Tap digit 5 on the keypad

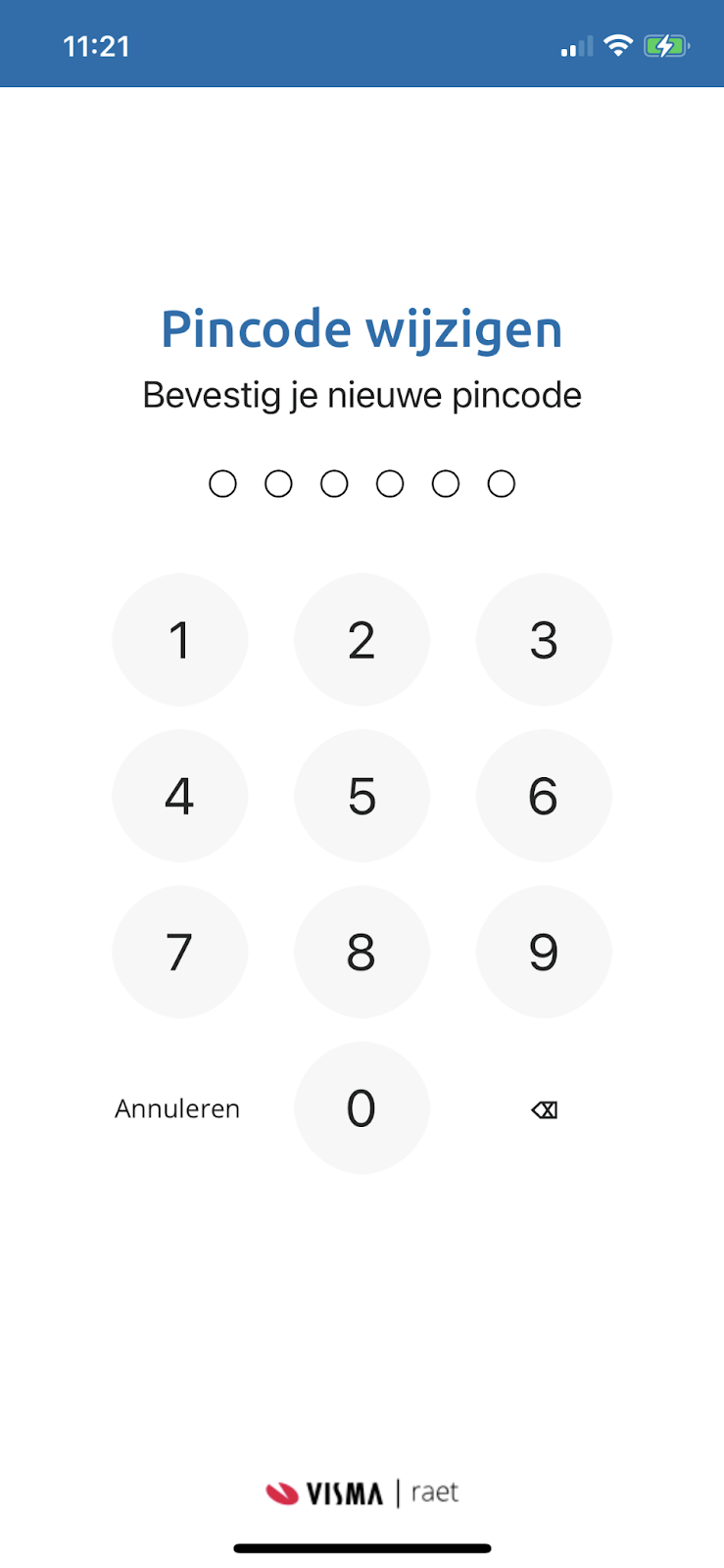[x=362, y=795]
